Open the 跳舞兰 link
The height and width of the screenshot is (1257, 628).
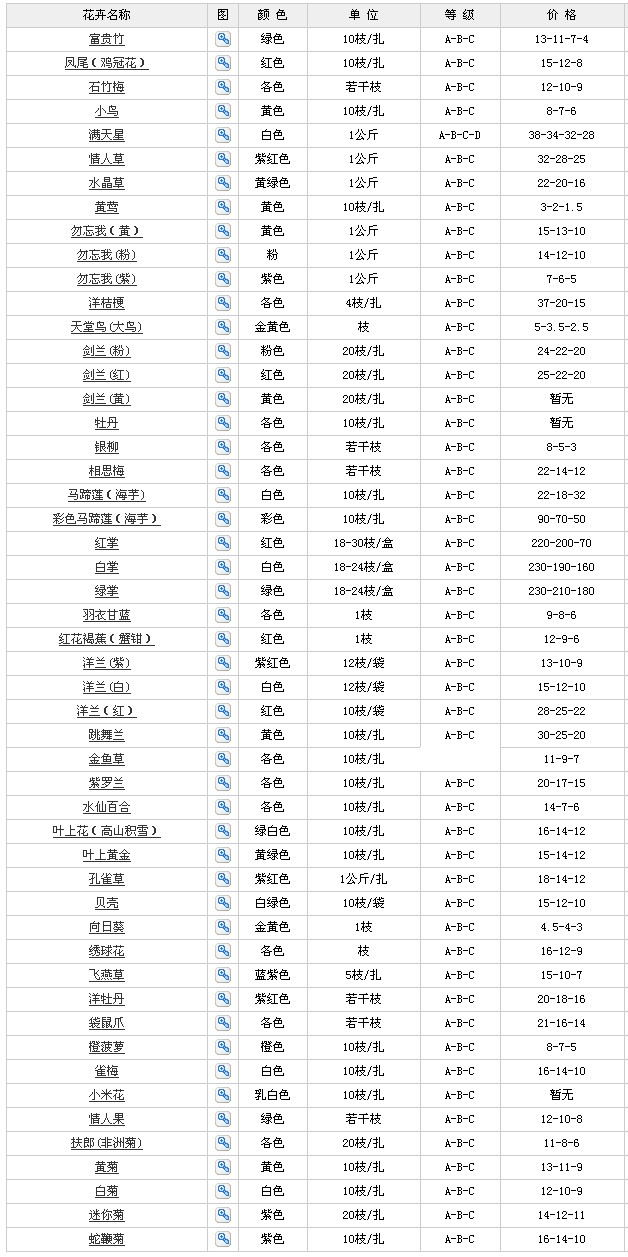(106, 735)
